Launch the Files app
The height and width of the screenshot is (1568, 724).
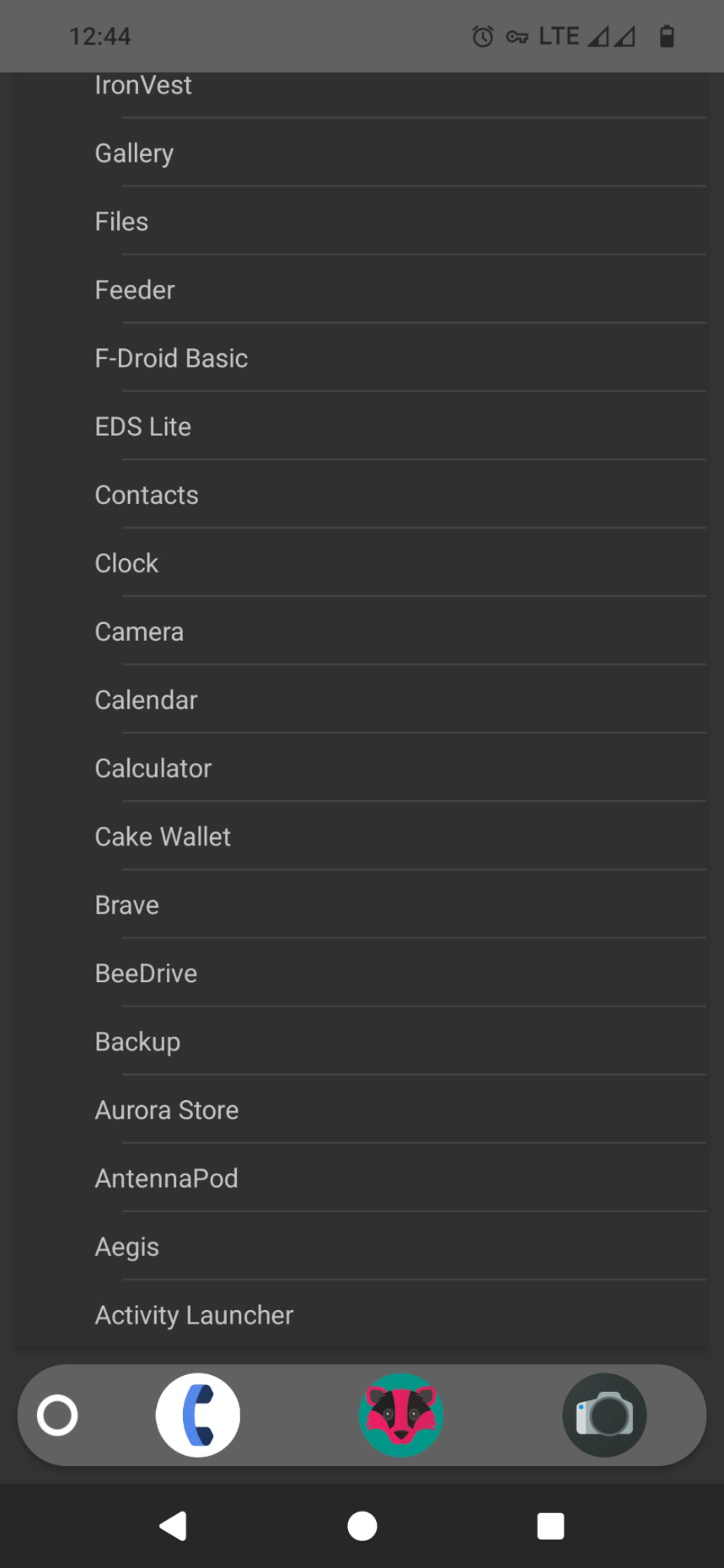point(122,222)
